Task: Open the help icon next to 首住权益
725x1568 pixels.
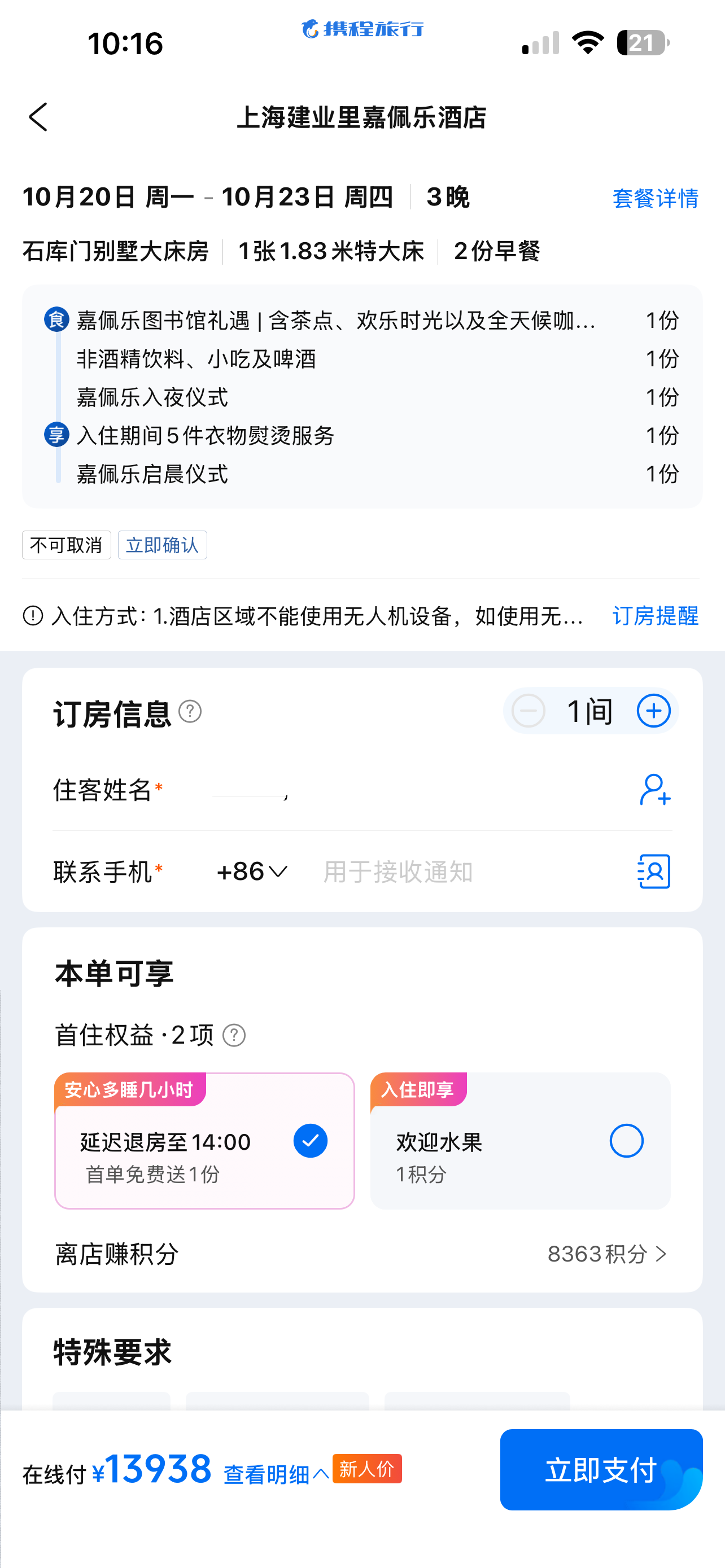Action: [234, 1035]
